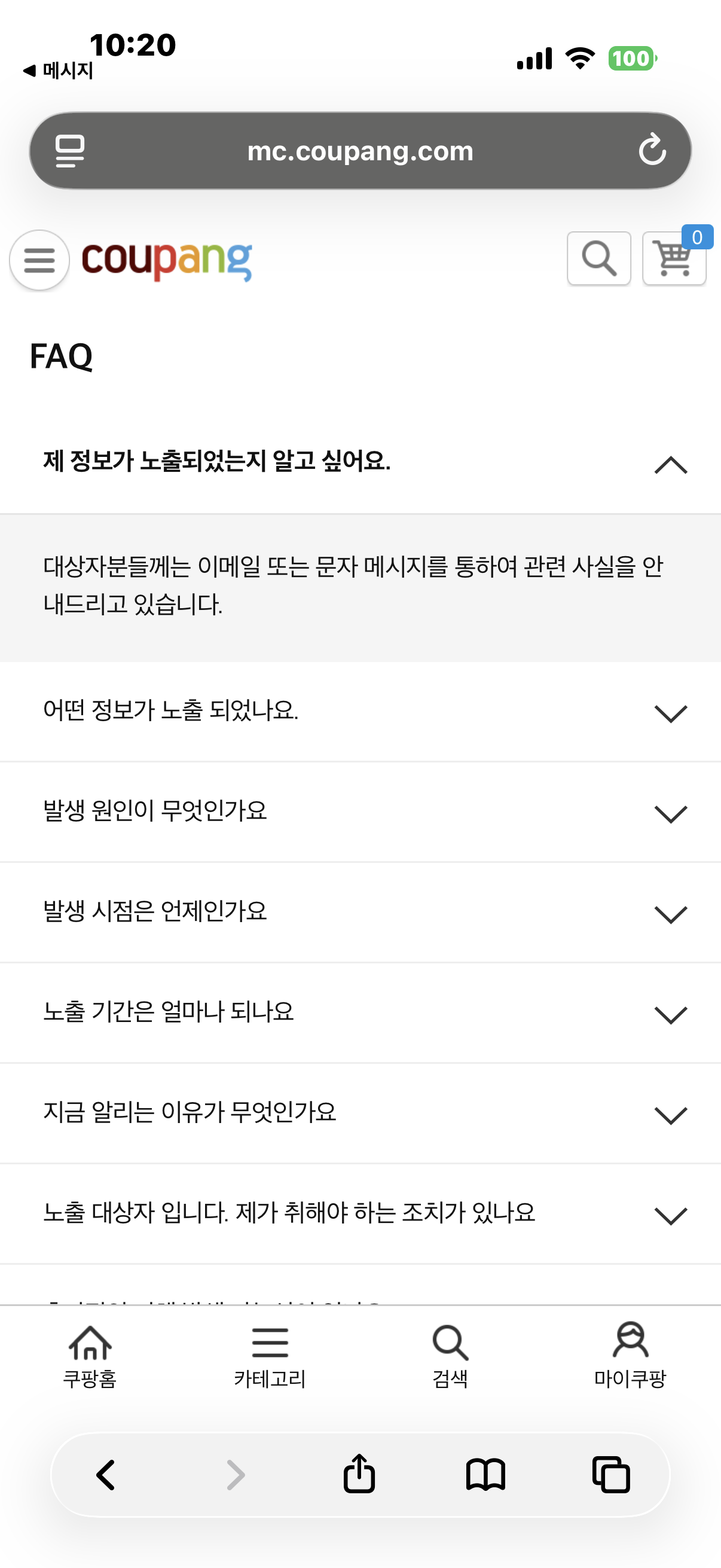Open Safari's share sheet
This screenshot has width=721, height=1568.
pos(360,1474)
